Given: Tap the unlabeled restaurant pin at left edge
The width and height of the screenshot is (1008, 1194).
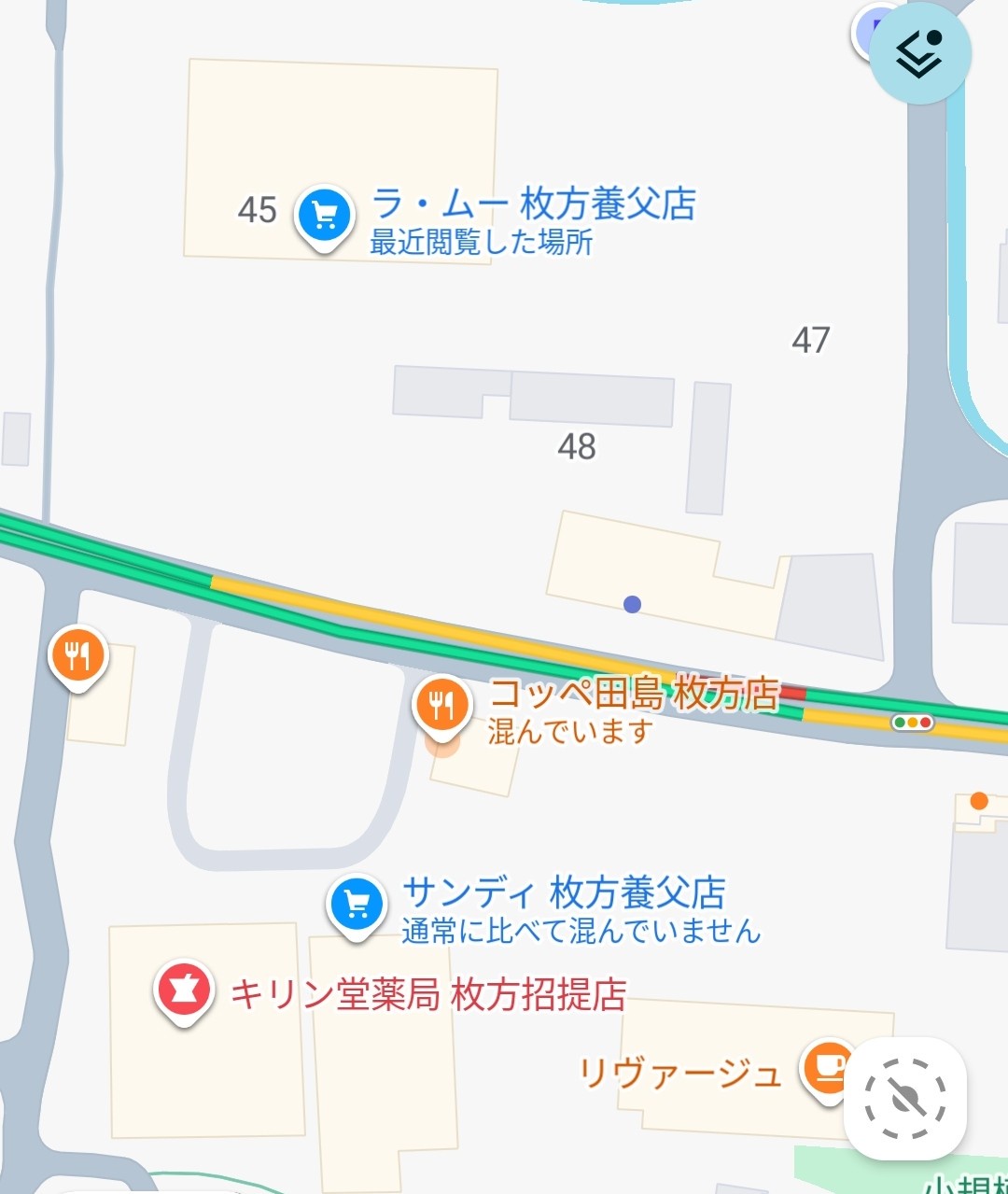Looking at the screenshot, I should (78, 655).
